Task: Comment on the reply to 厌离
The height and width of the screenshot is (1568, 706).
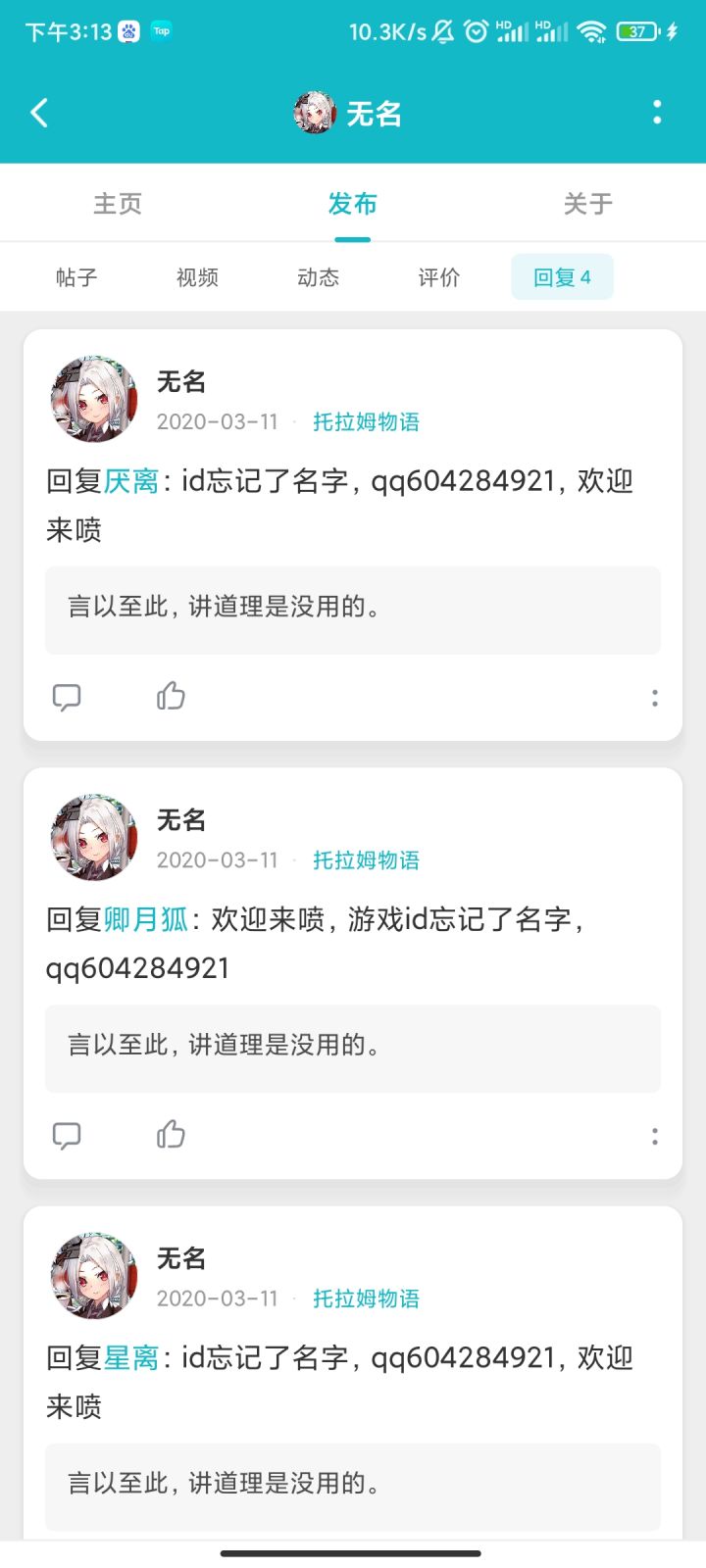Action: tap(67, 697)
